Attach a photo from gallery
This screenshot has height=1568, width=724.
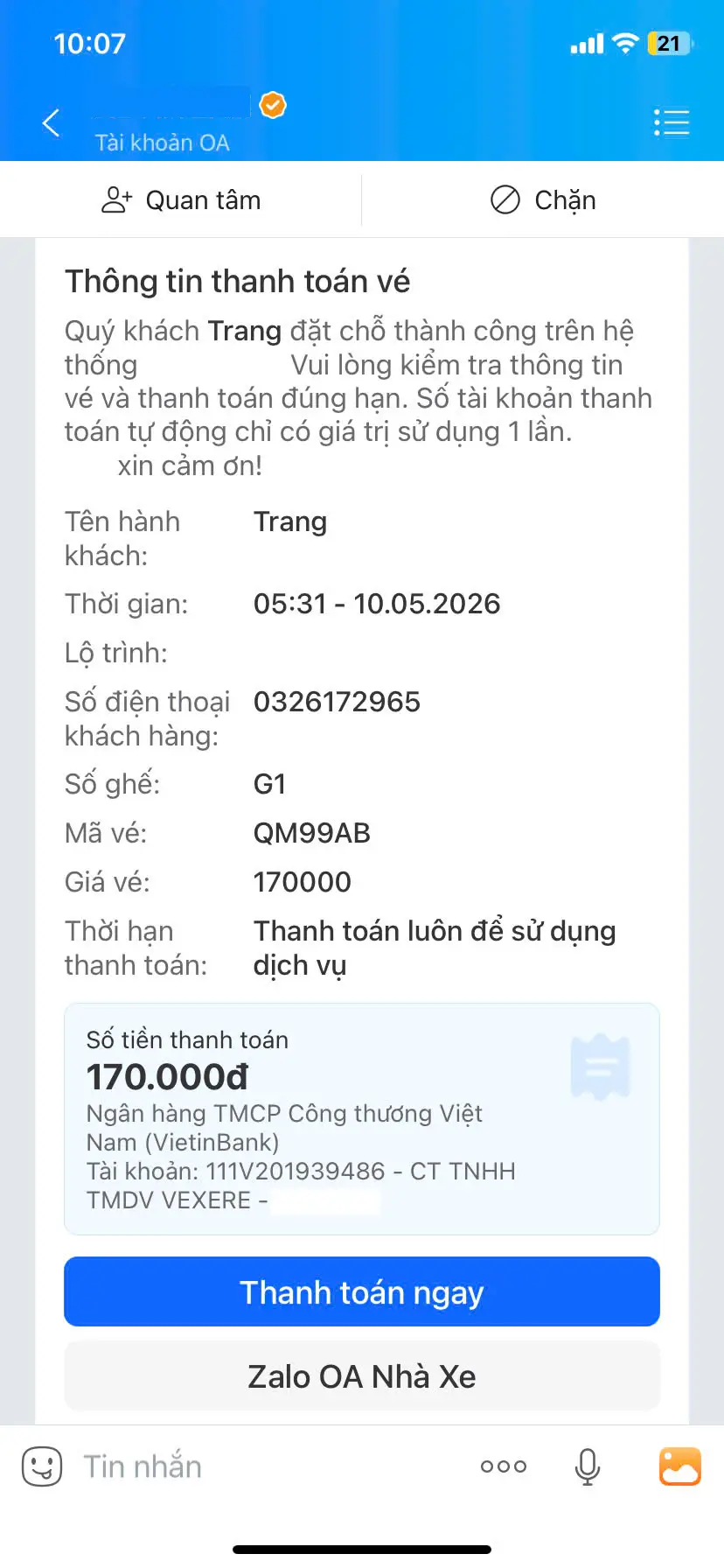click(x=680, y=1466)
